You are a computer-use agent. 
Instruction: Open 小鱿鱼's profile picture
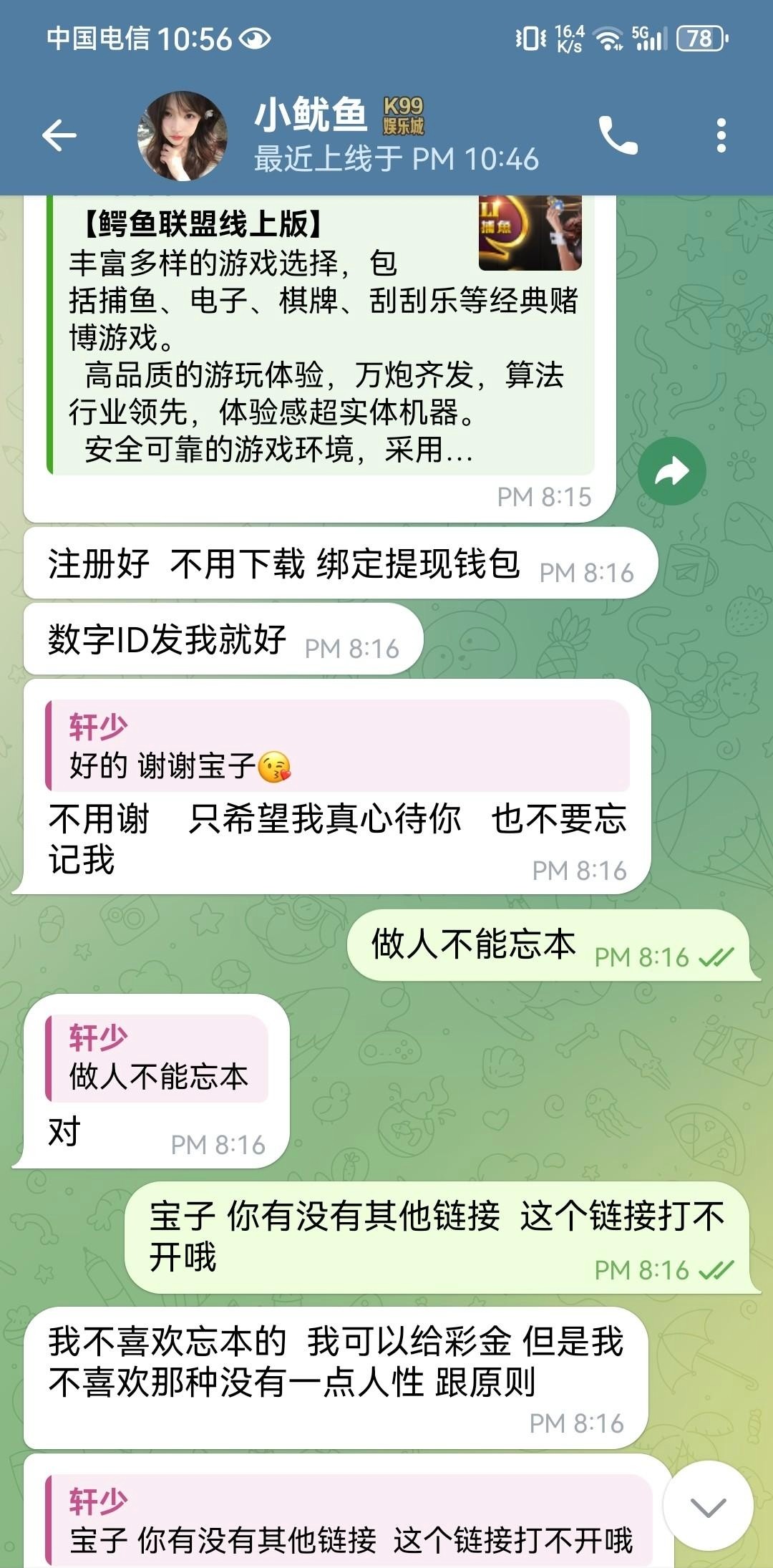click(x=183, y=135)
